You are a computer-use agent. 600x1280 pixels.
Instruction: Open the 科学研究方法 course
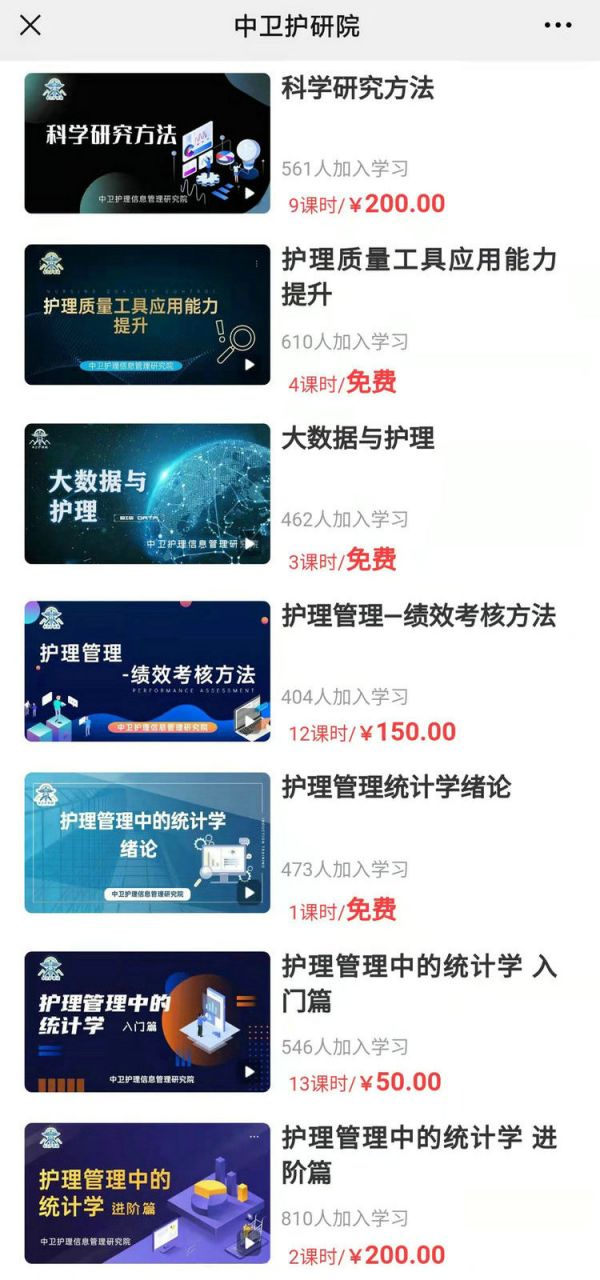click(x=357, y=88)
